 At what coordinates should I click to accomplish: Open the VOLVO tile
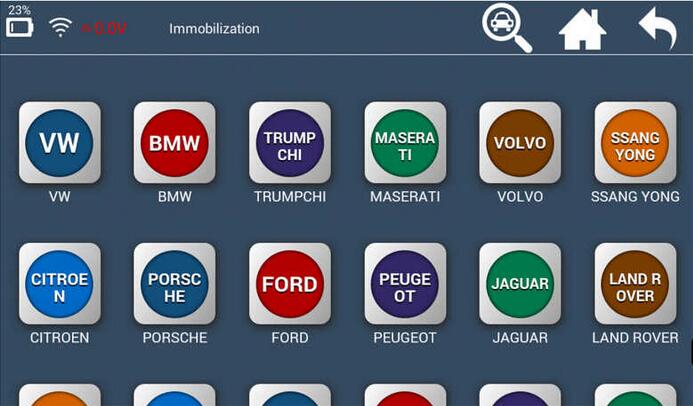click(519, 143)
